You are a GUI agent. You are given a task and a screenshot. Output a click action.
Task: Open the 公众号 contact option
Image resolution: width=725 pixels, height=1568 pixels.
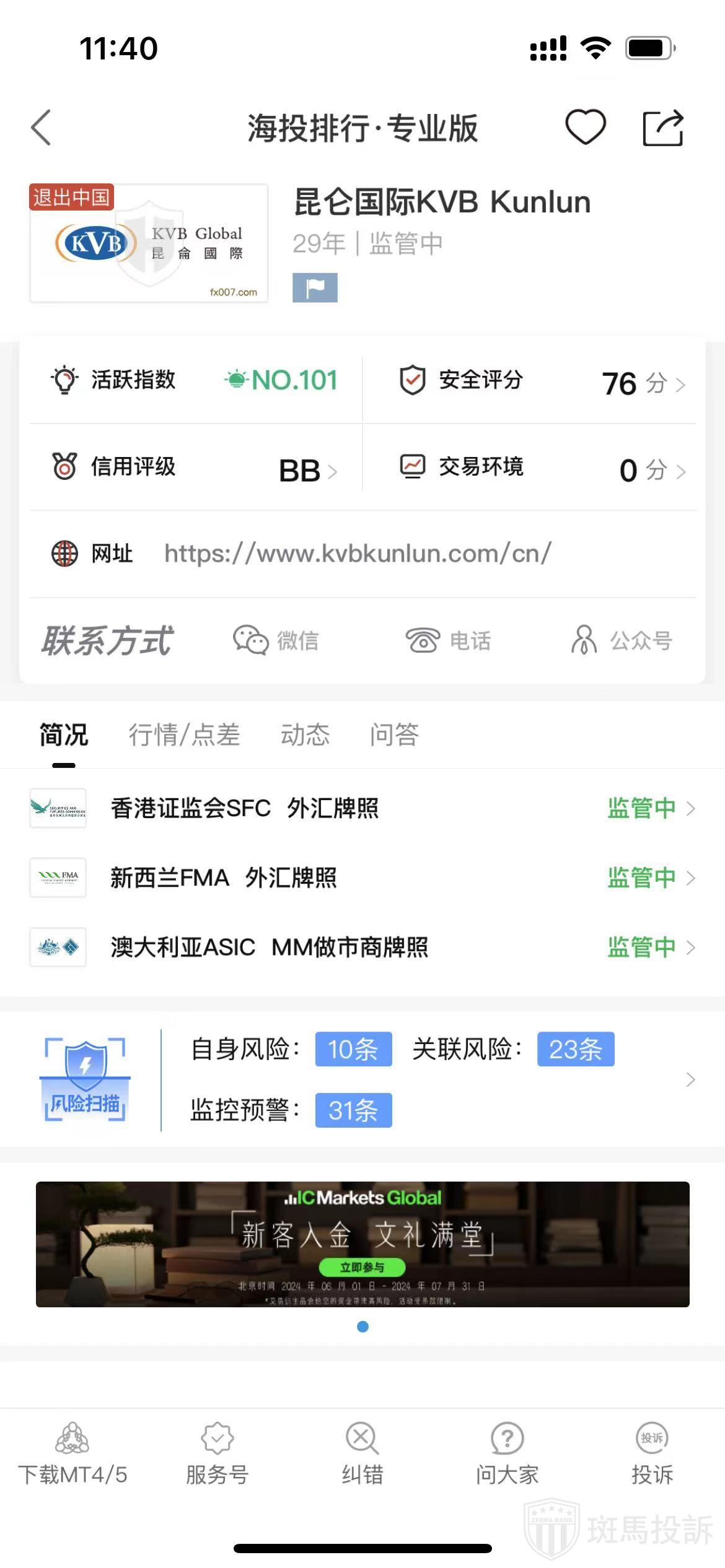(x=622, y=640)
